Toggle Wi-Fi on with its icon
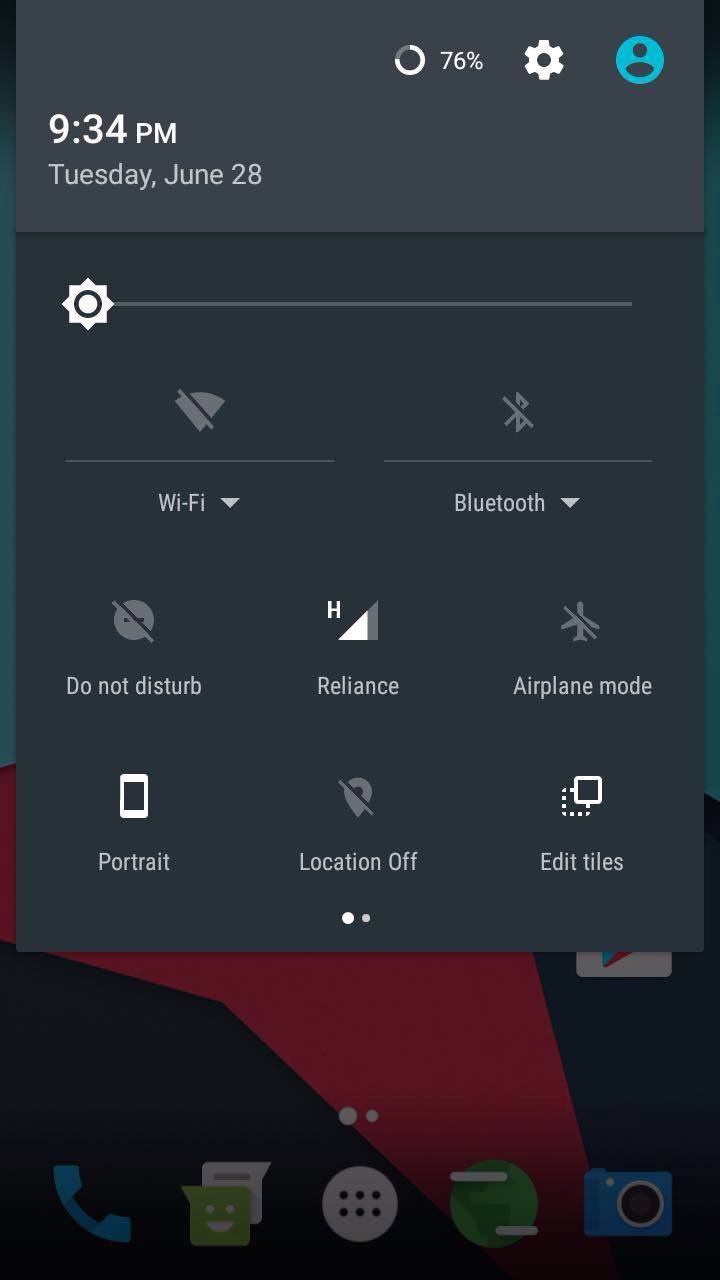Viewport: 720px width, 1280px height. pos(199,411)
